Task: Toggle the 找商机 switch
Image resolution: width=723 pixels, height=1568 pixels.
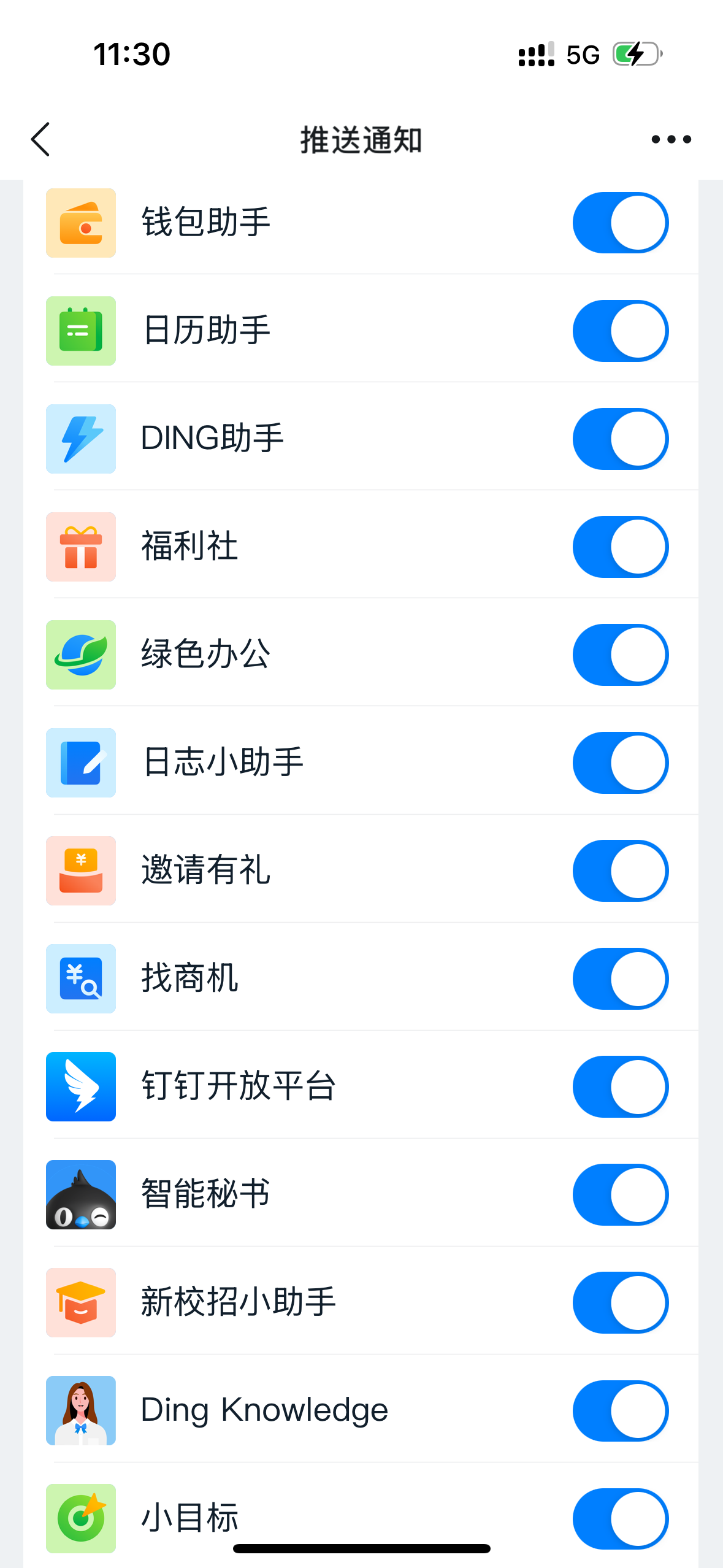Action: pos(620,978)
